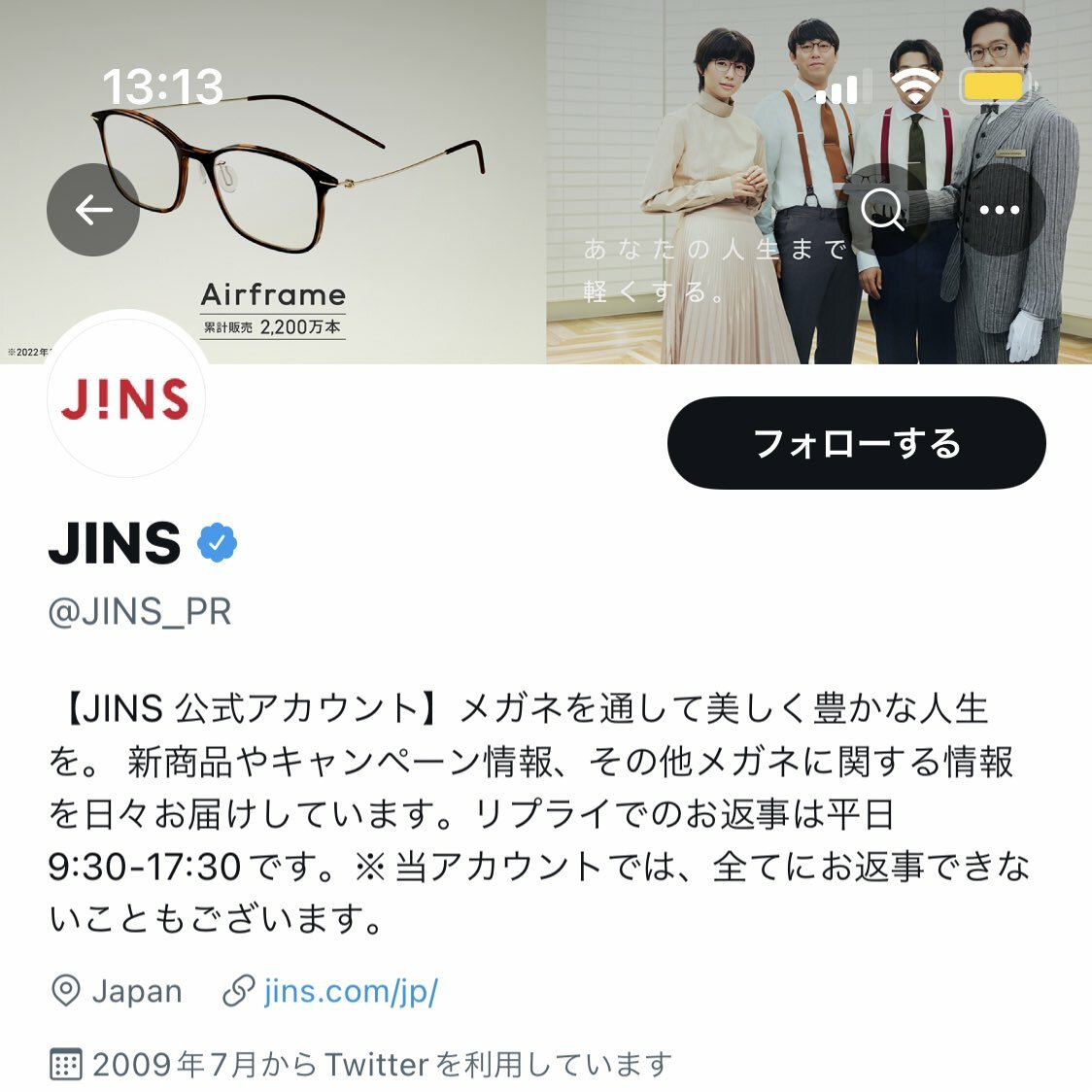Screen dimensions: 1092x1092
Task: Search within the JINS profile
Action: click(x=882, y=210)
